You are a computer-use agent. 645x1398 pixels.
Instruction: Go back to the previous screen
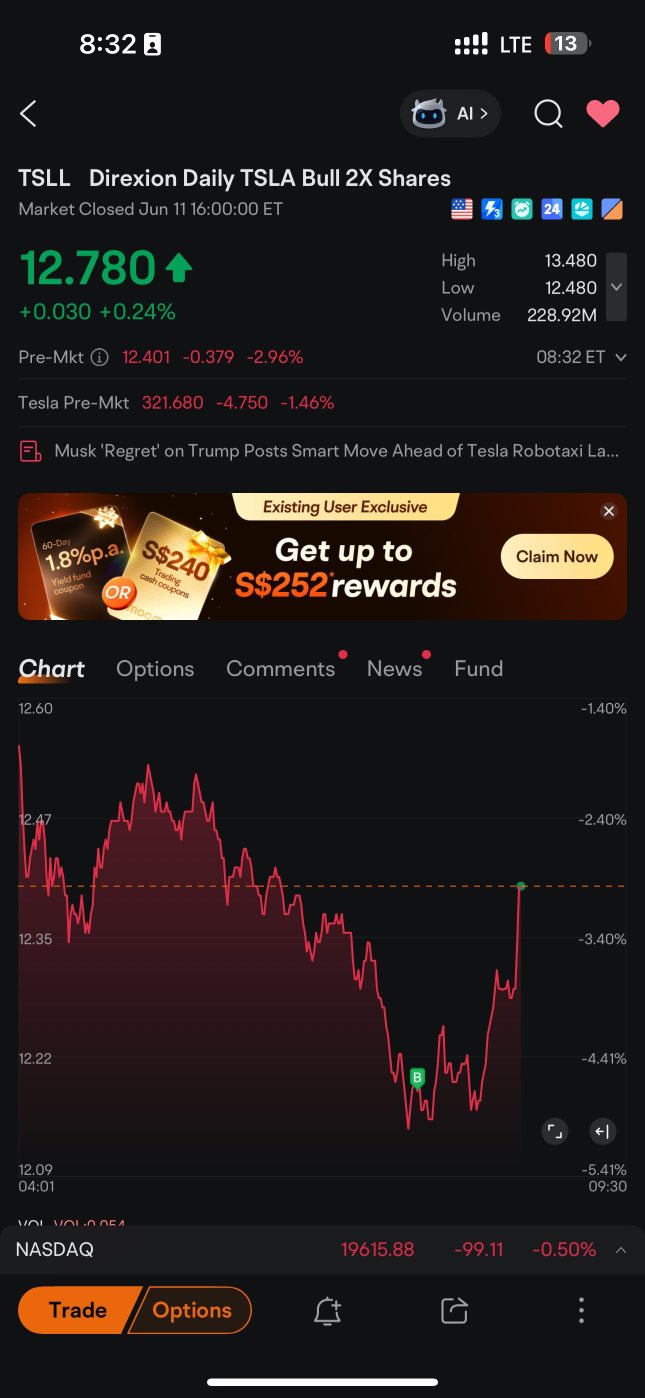(29, 114)
